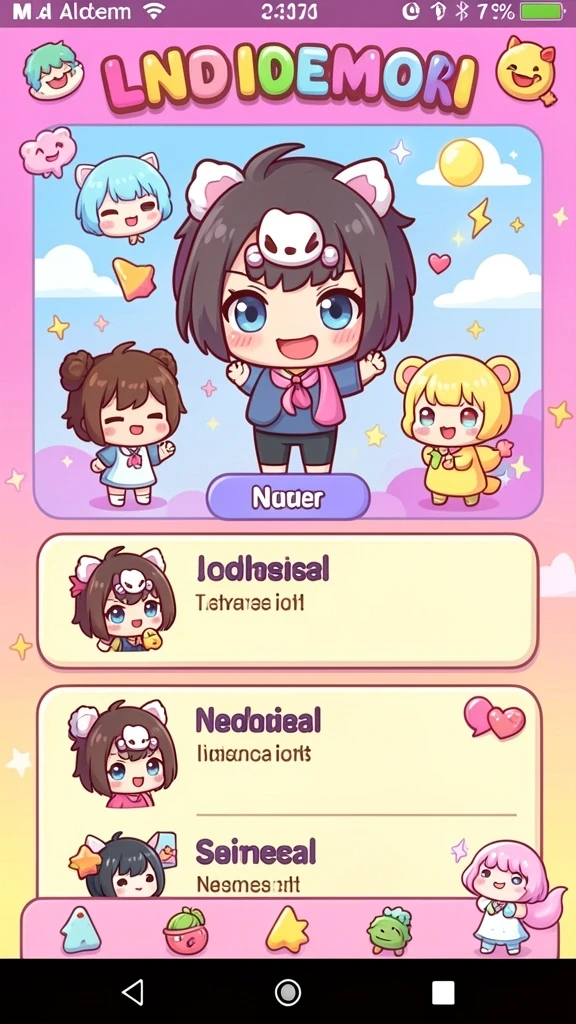Open the Iodhaisal card

287,601
